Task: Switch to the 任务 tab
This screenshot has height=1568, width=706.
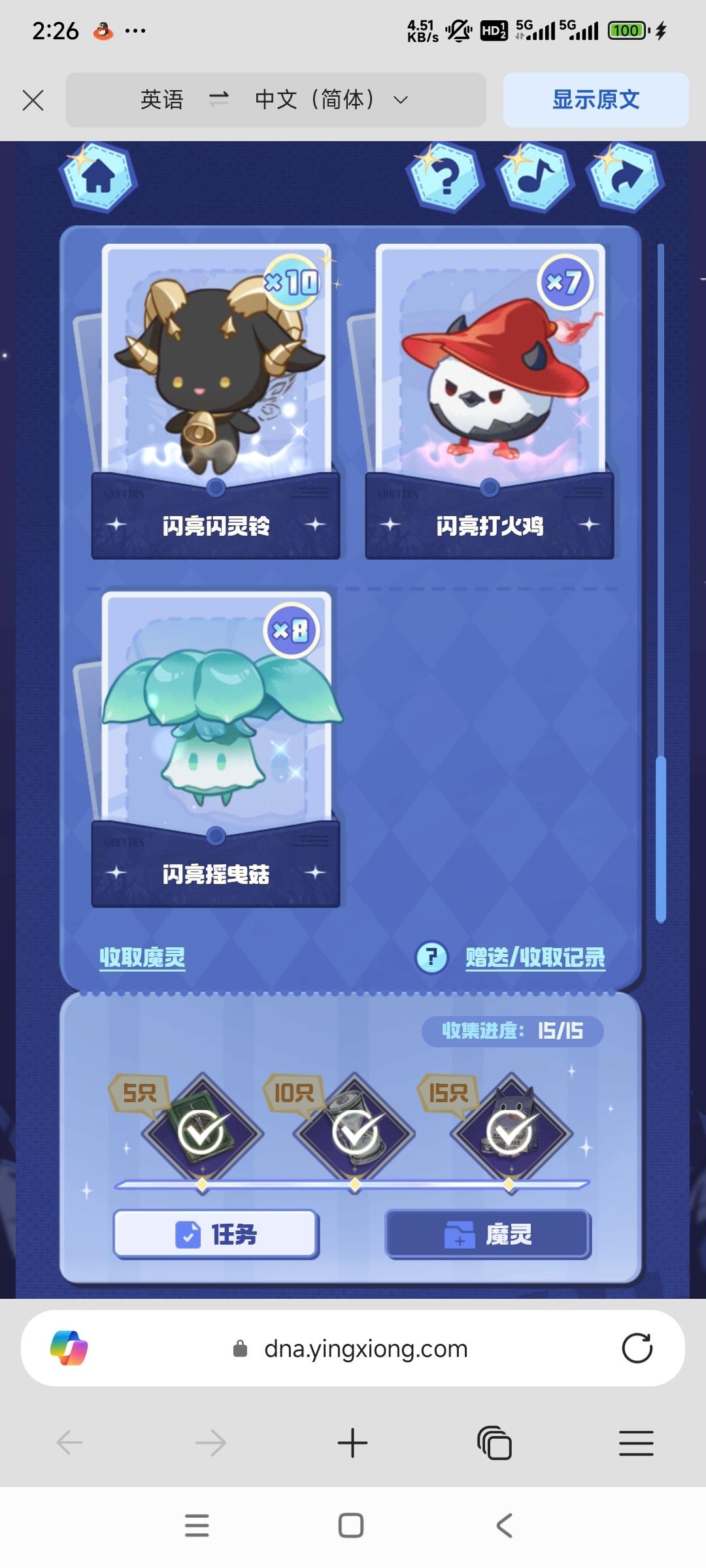Action: (216, 1234)
